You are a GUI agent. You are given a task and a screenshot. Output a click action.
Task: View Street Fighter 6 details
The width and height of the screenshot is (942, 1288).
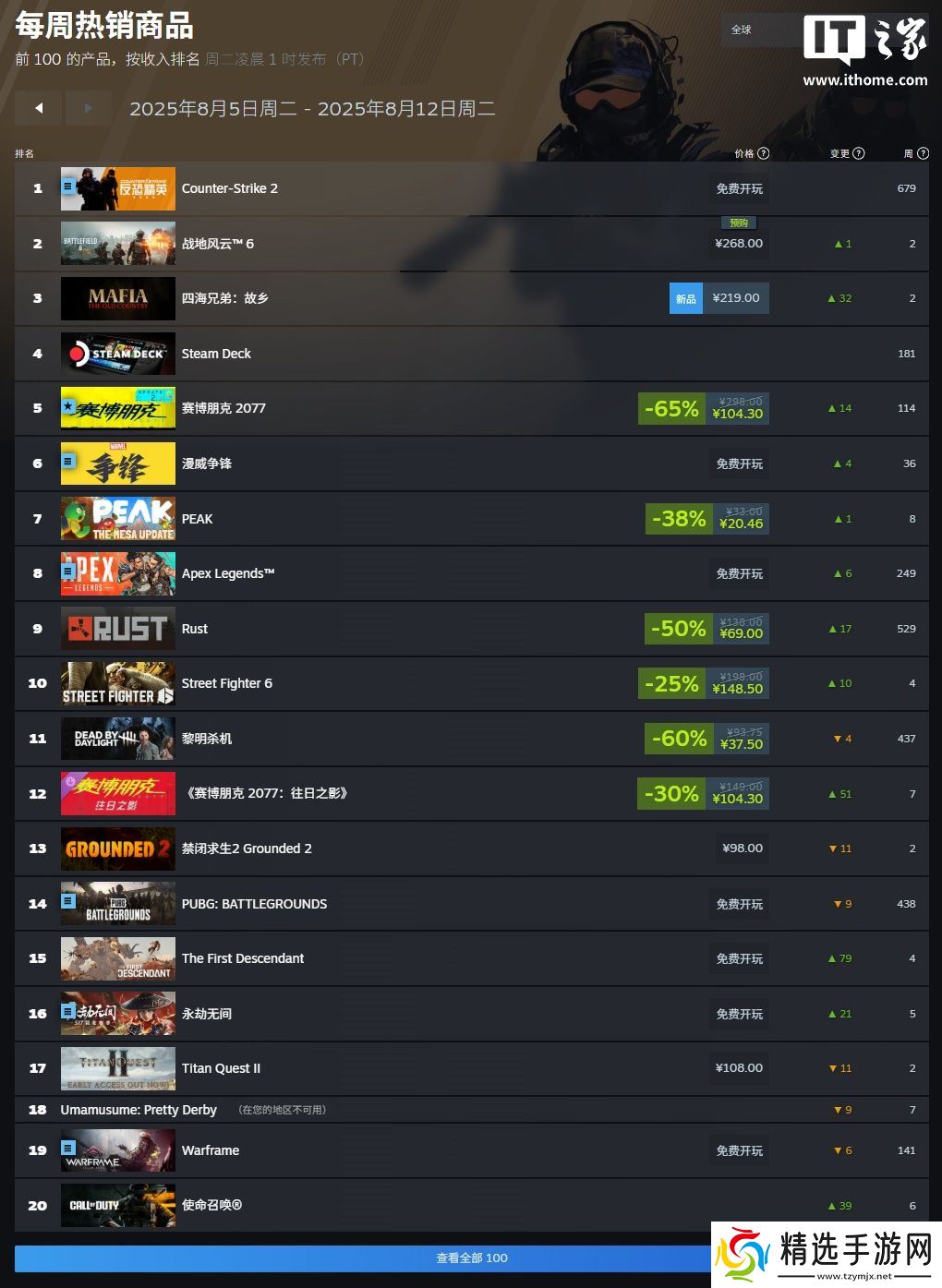point(227,683)
